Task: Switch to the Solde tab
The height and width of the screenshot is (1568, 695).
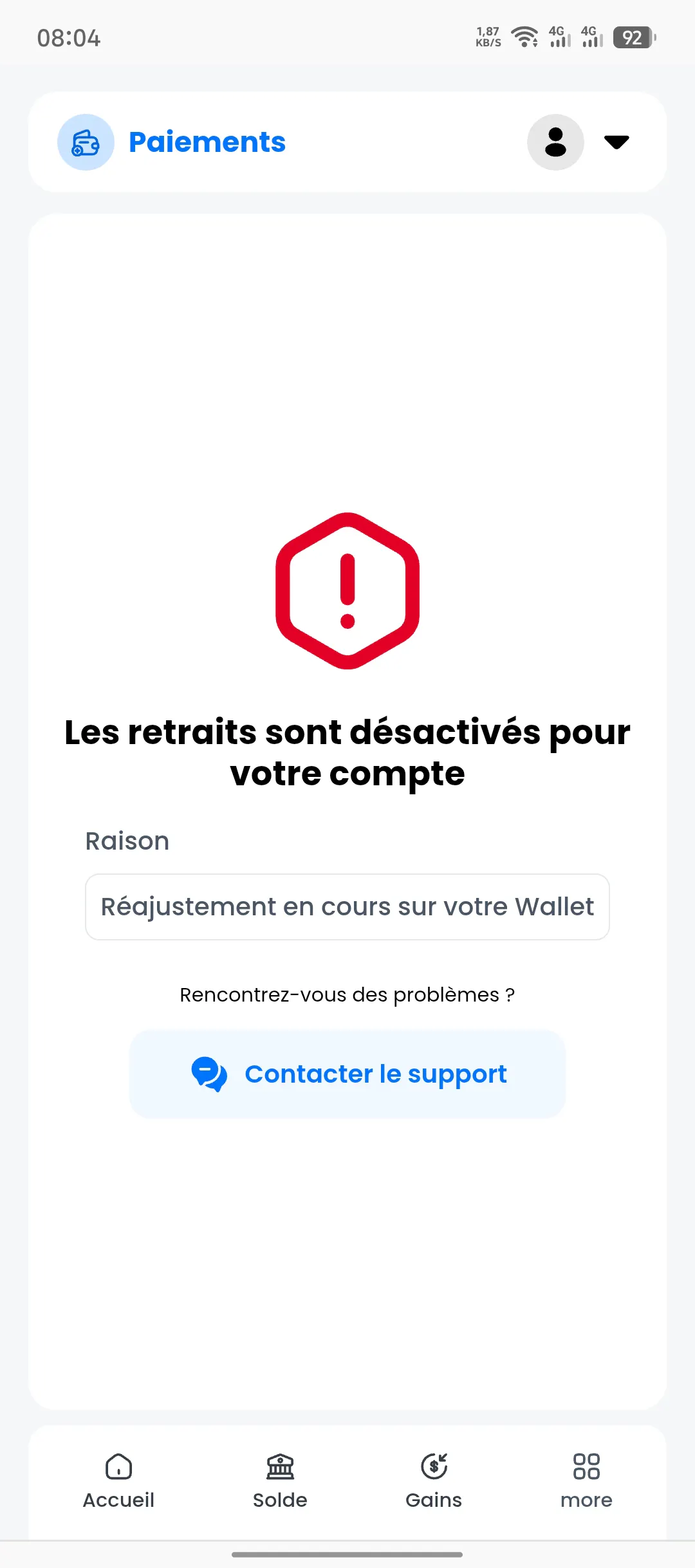Action: pos(280,1481)
